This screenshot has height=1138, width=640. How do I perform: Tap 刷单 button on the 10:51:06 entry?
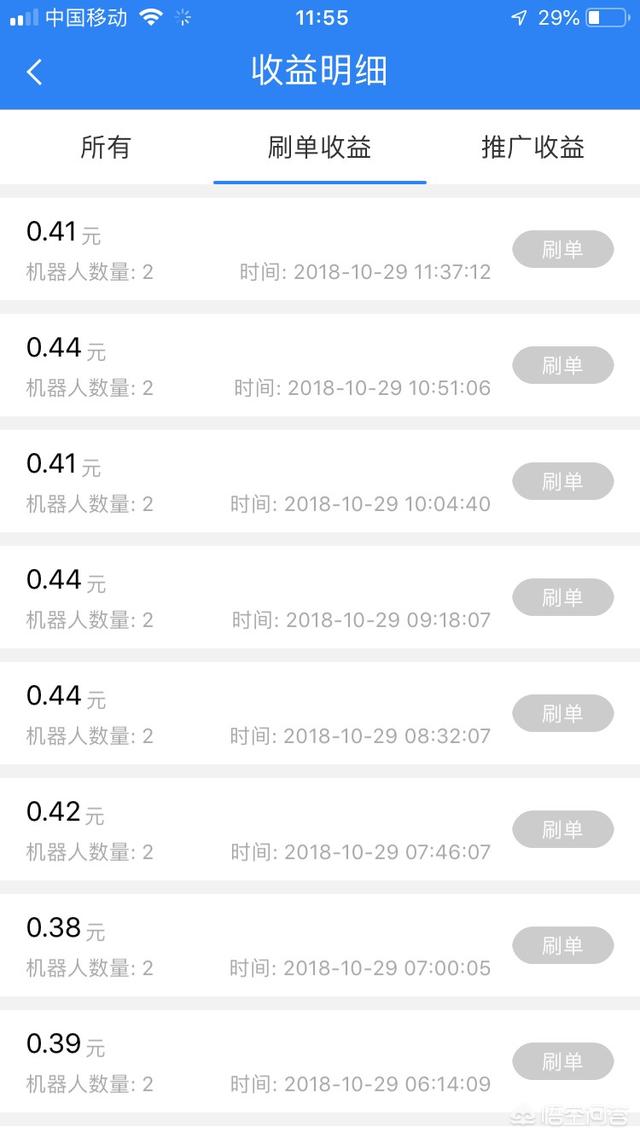(563, 365)
